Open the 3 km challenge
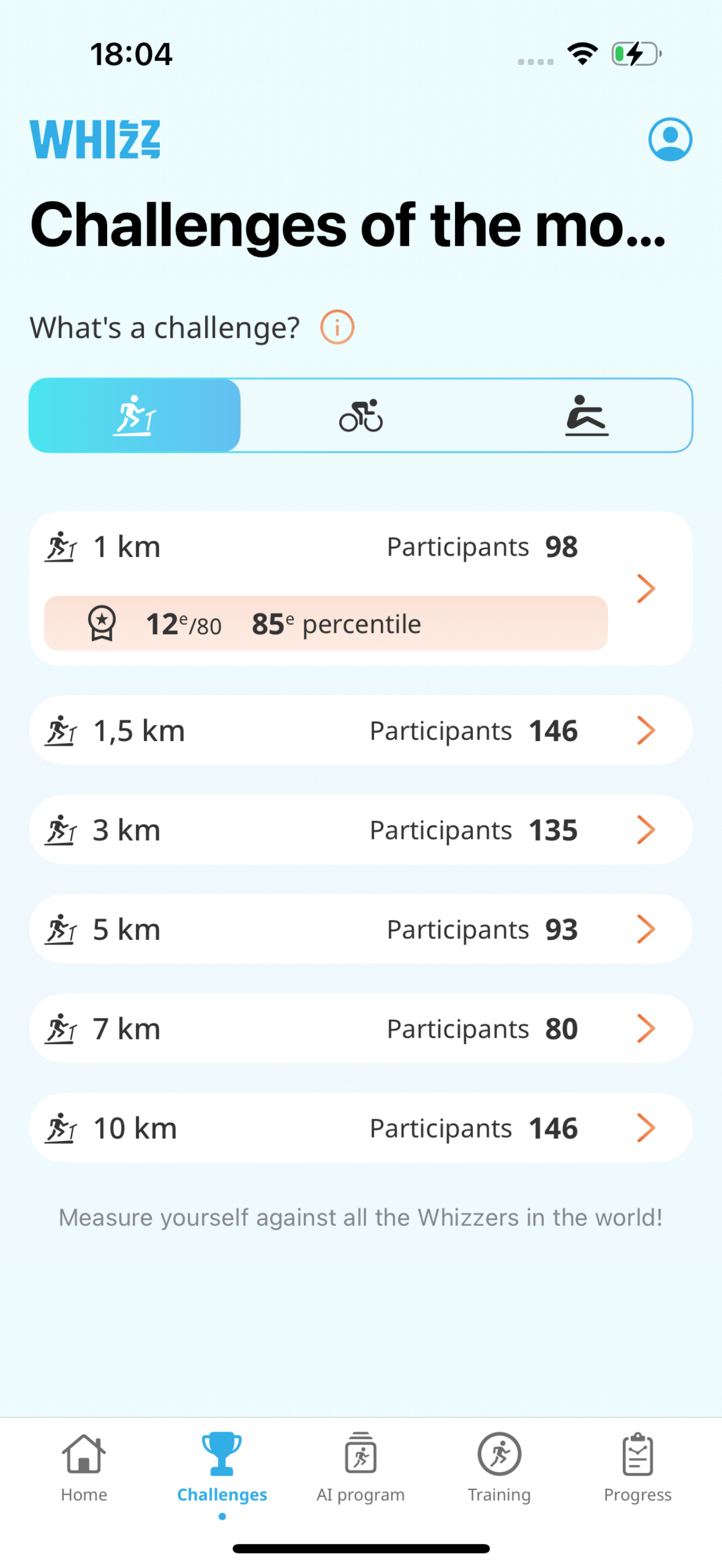 360,830
